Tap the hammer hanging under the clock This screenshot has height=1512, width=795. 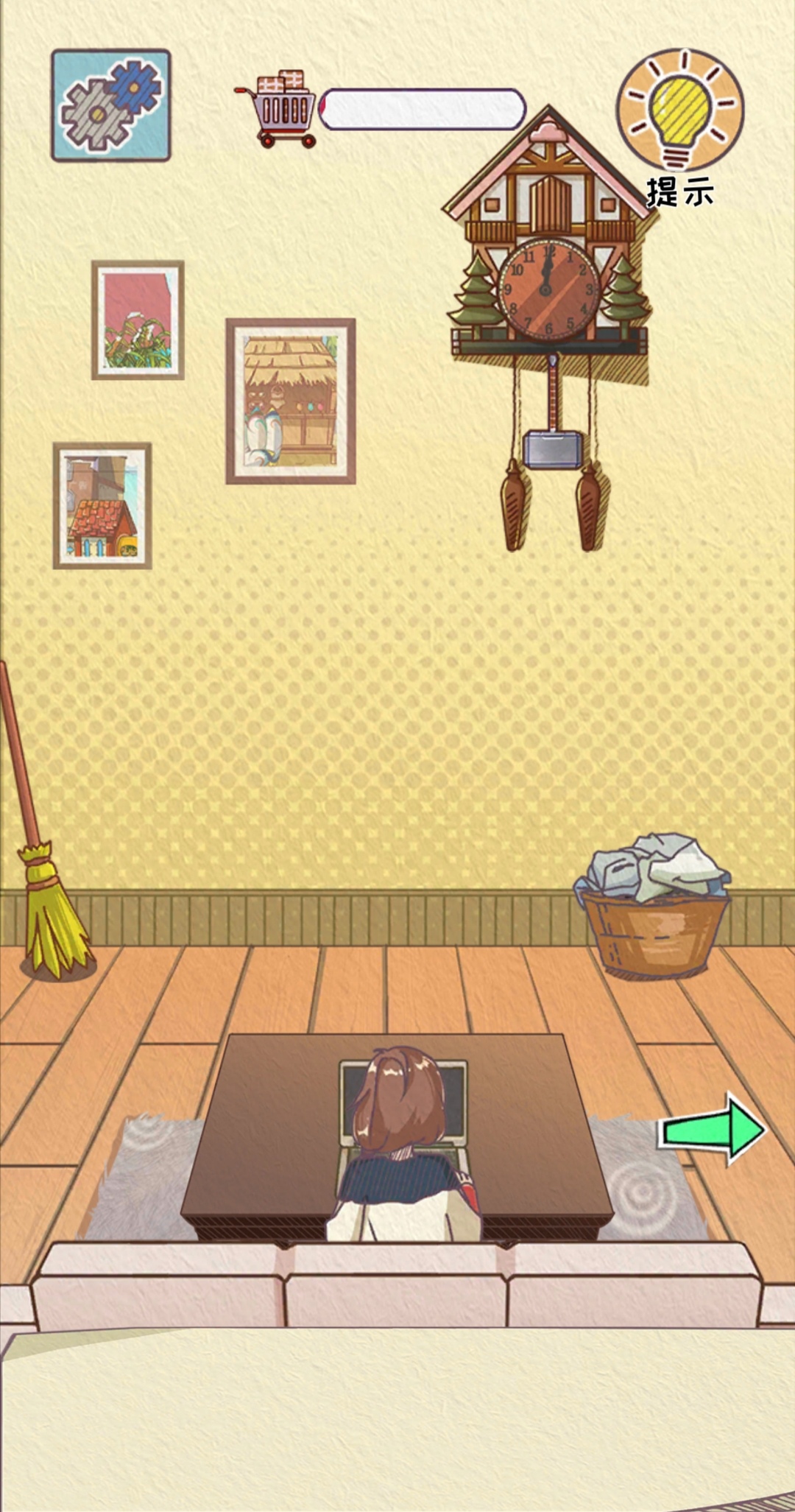click(x=552, y=447)
